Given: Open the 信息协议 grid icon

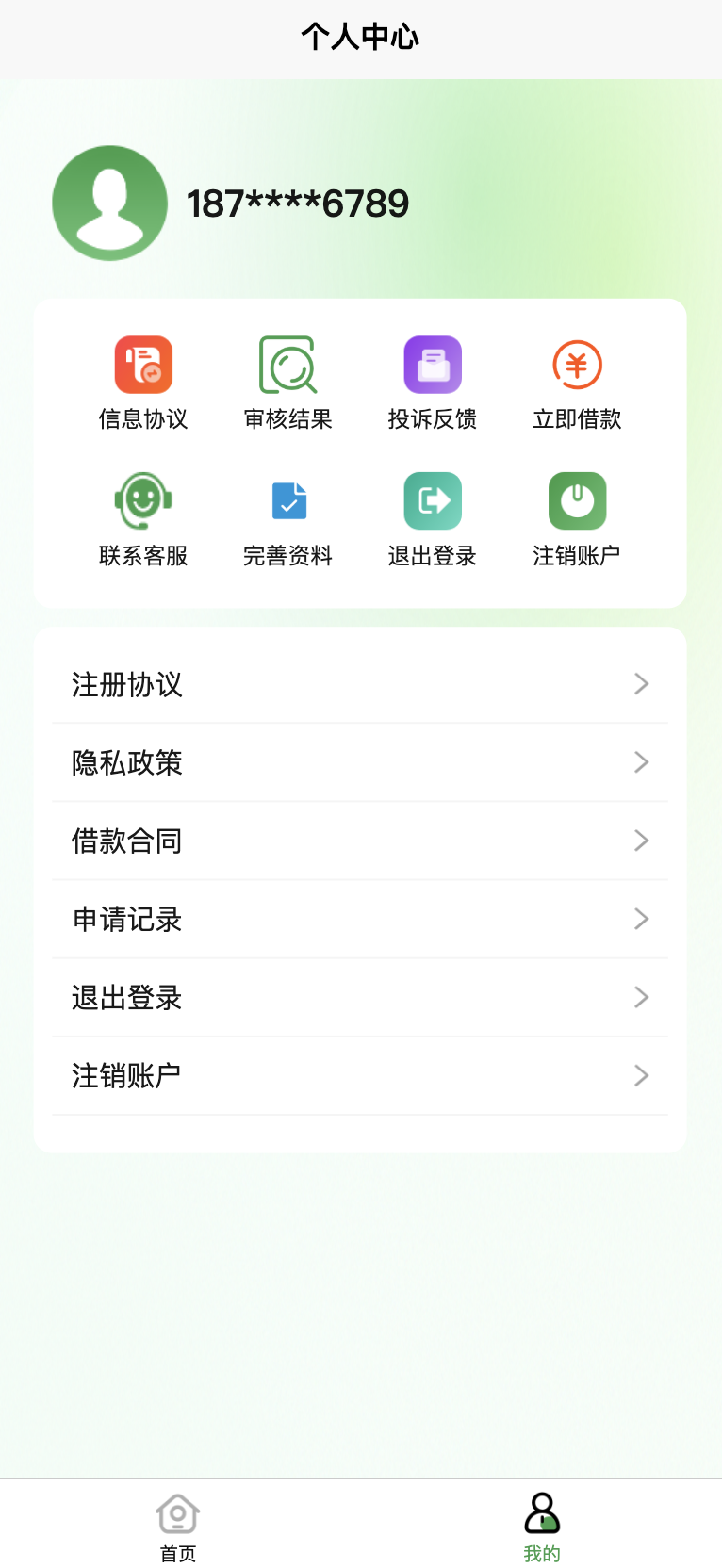Looking at the screenshot, I should [x=143, y=365].
